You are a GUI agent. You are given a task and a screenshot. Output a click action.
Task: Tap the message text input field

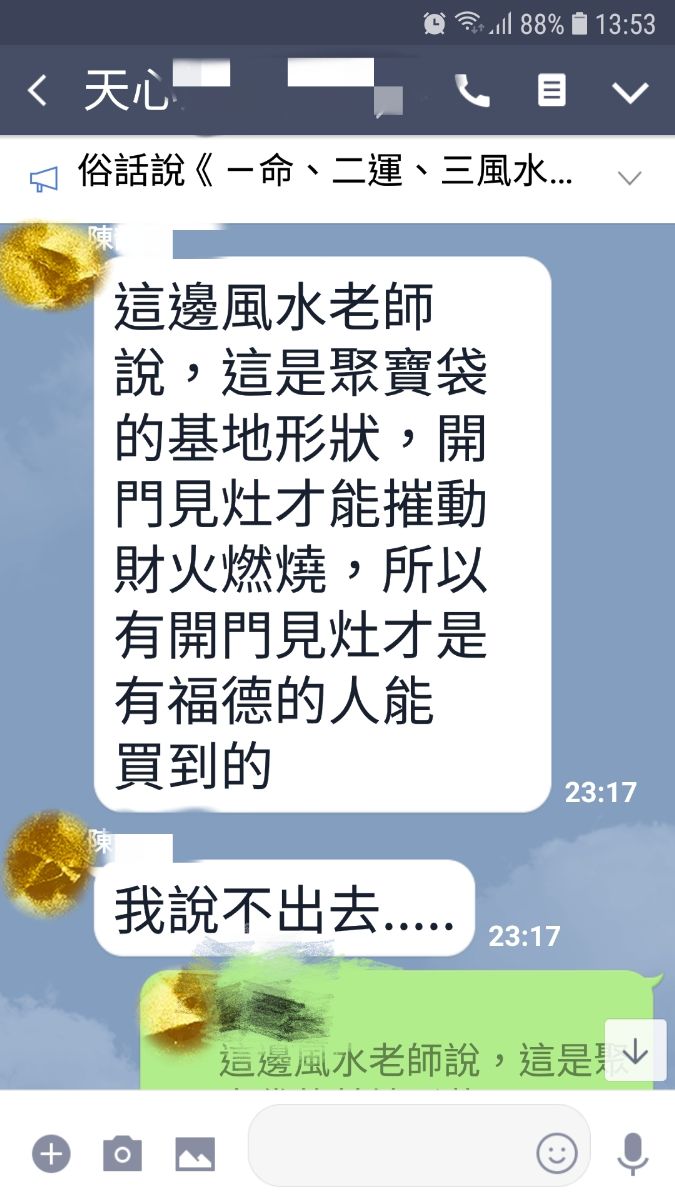coord(390,1152)
